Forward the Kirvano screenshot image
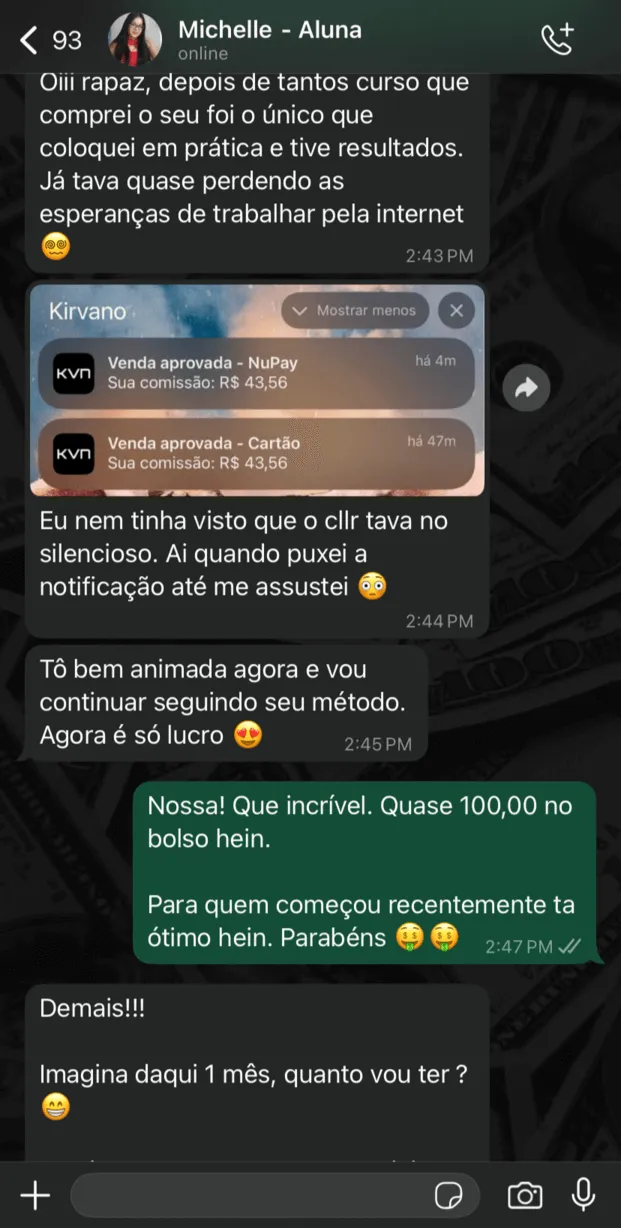 tap(526, 390)
